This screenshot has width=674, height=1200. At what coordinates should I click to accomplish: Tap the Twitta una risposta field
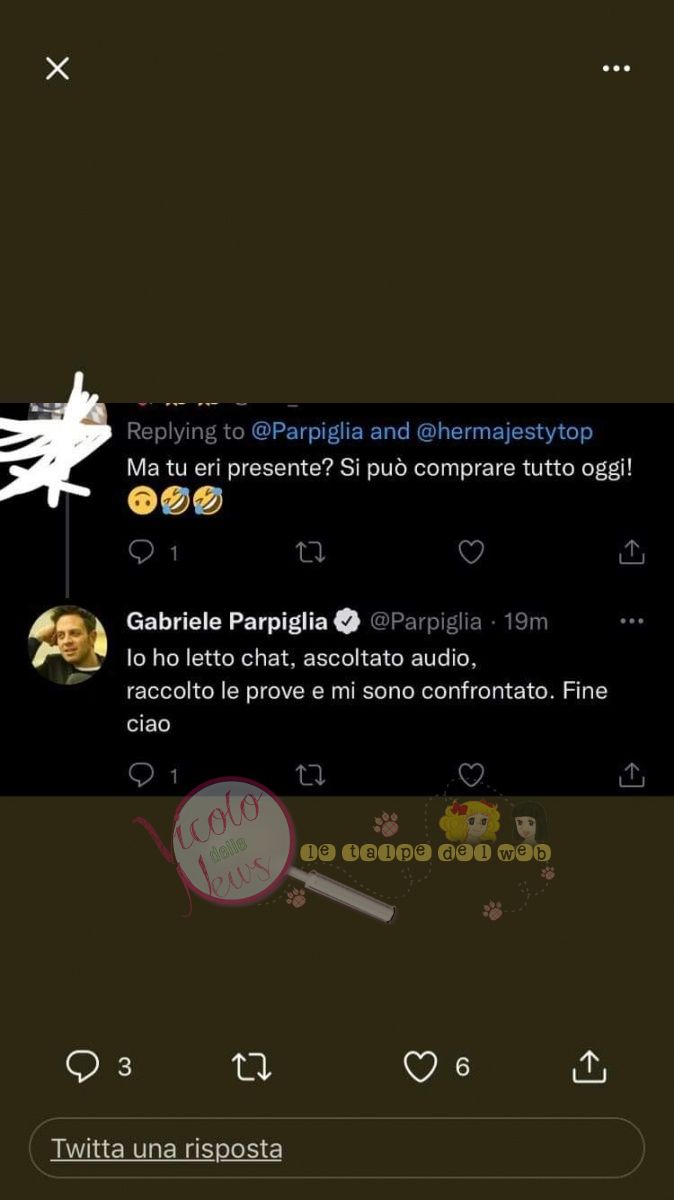336,1148
